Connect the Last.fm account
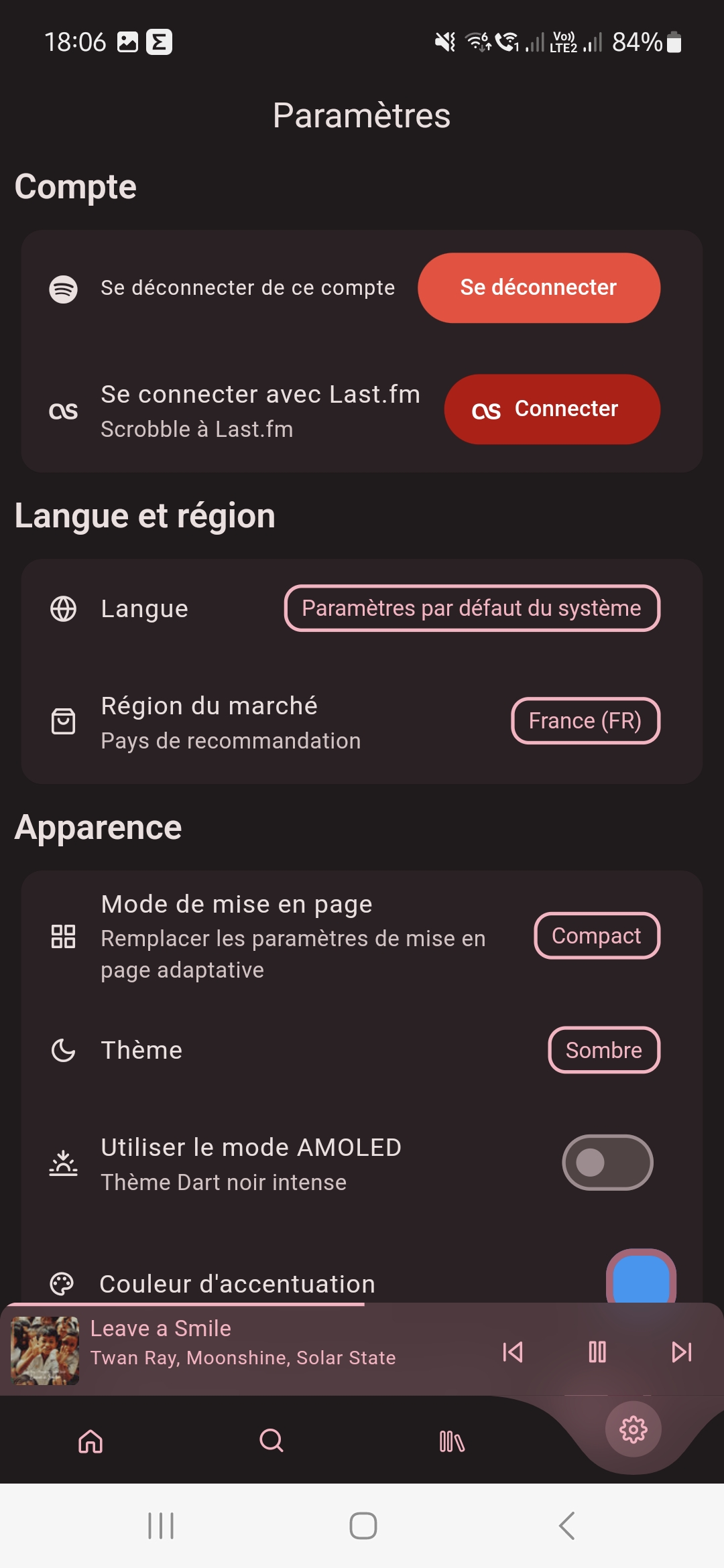Screen dimensions: 724x1568 552,409
